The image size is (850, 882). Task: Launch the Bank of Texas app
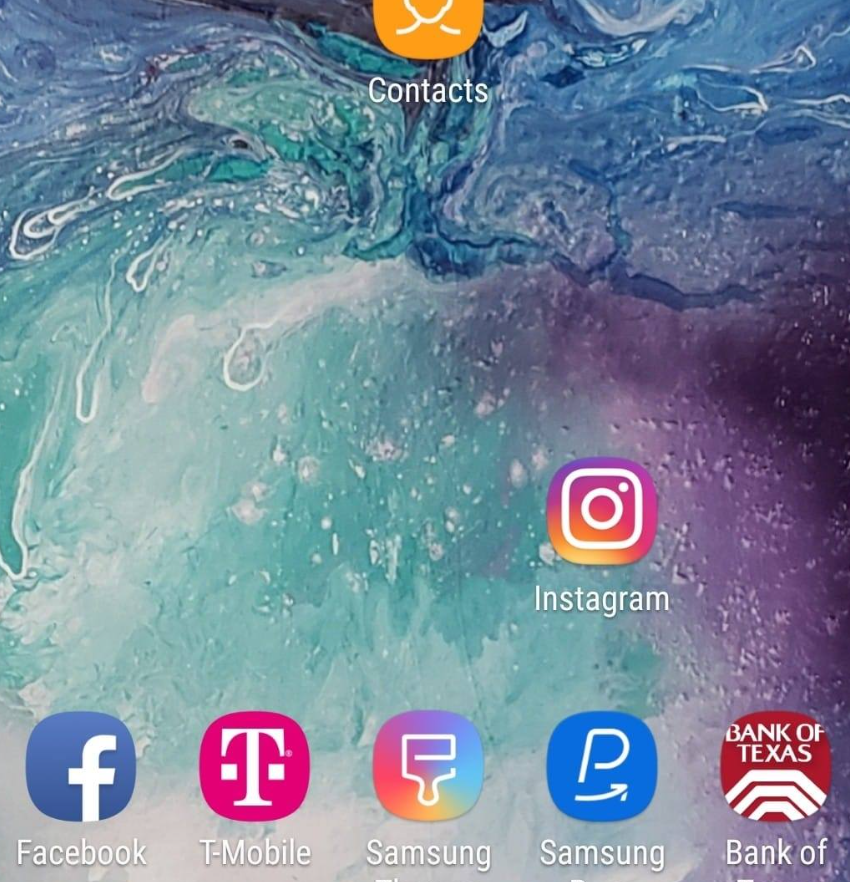(x=775, y=766)
